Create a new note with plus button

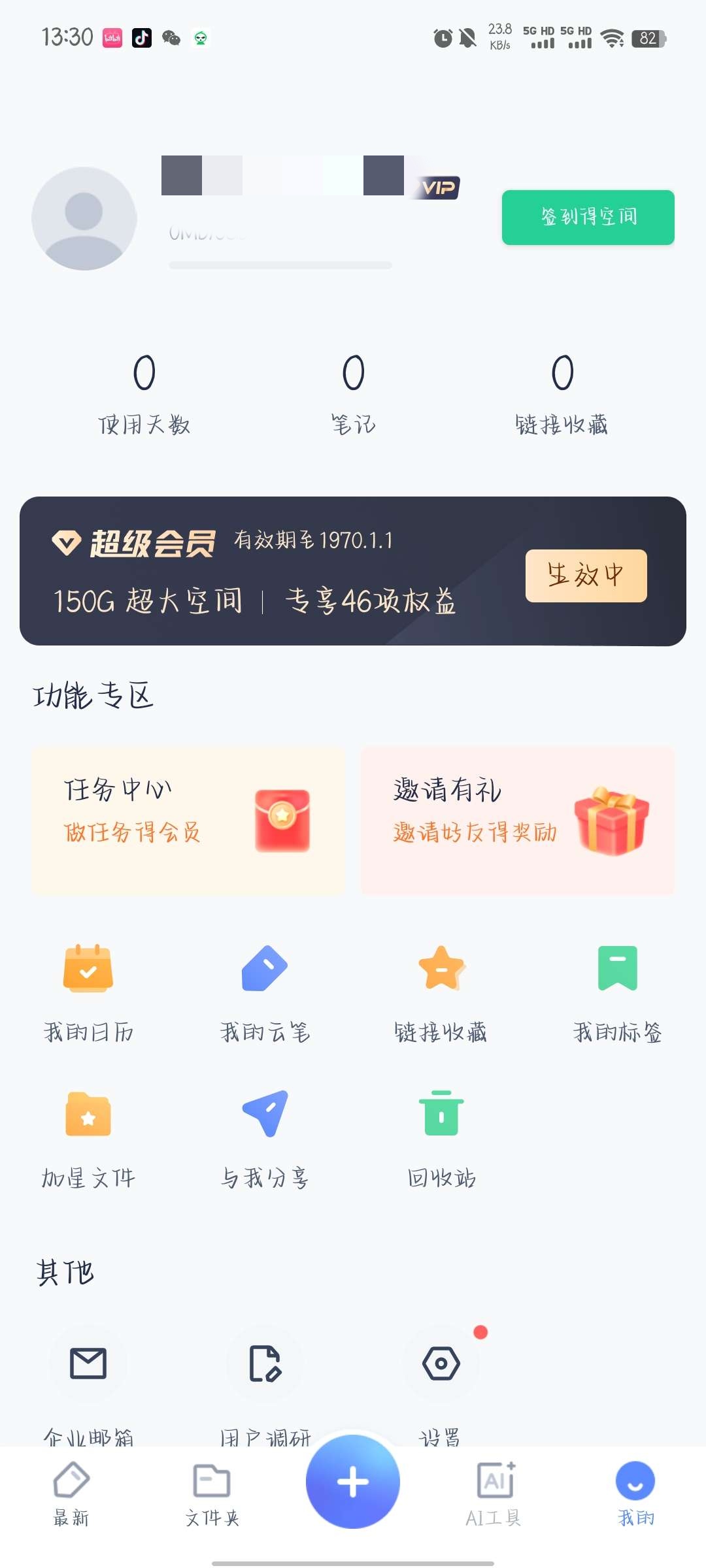click(353, 1481)
